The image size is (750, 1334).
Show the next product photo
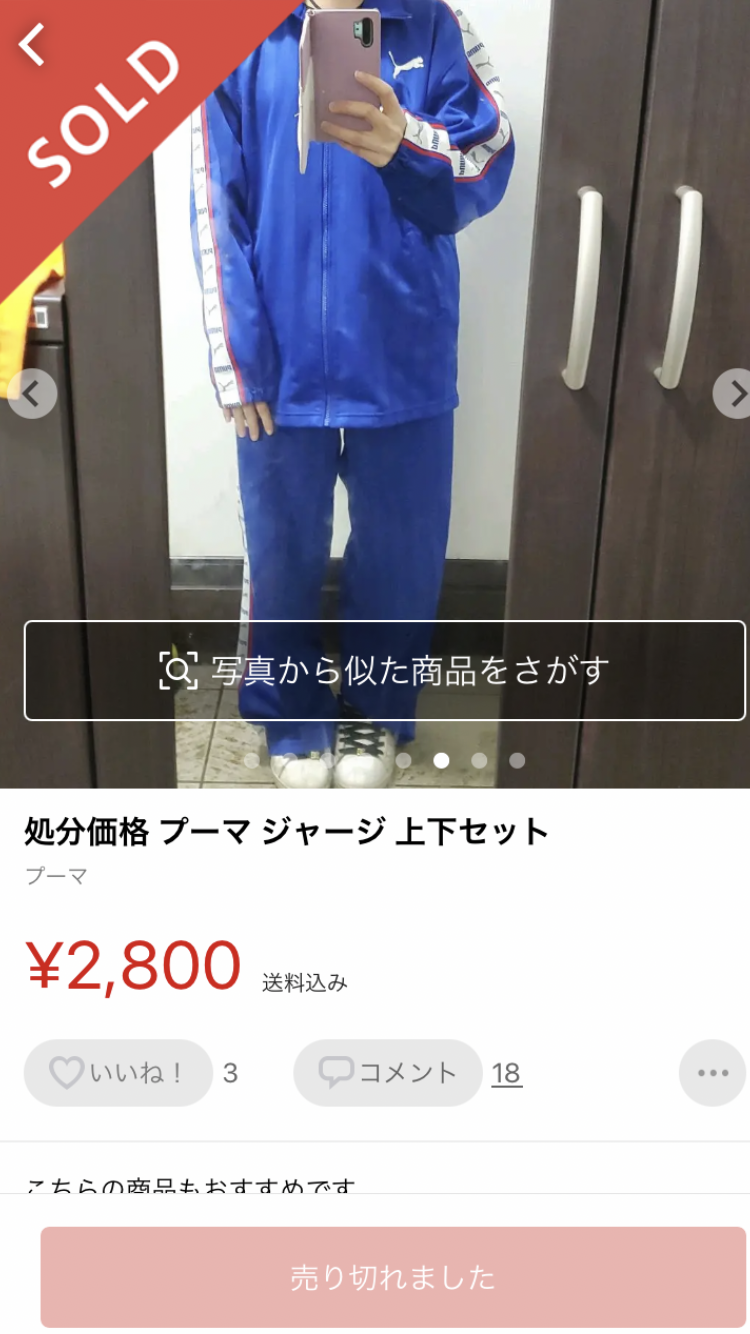click(734, 394)
